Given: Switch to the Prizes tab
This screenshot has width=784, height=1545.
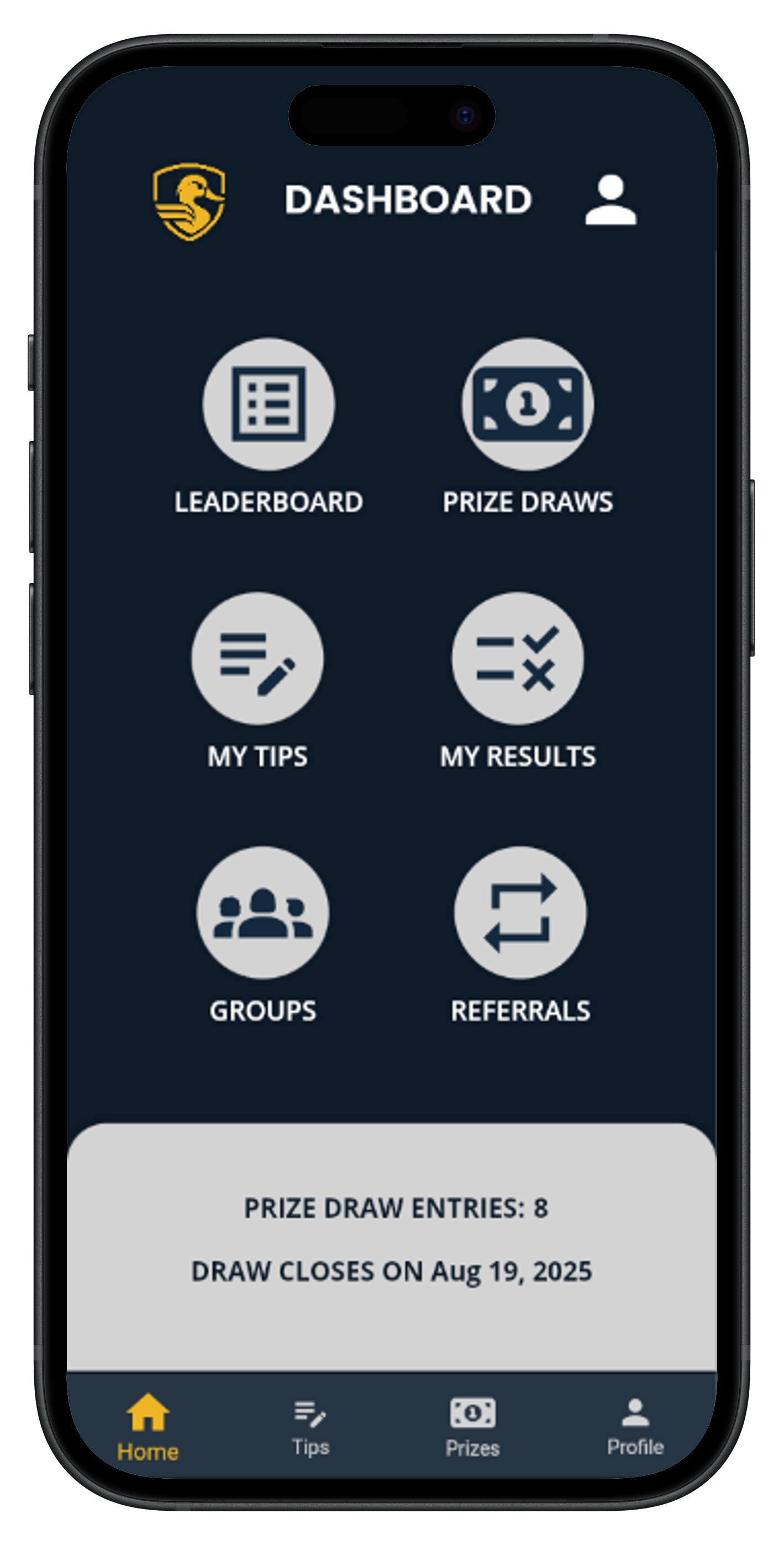Looking at the screenshot, I should click(473, 1427).
